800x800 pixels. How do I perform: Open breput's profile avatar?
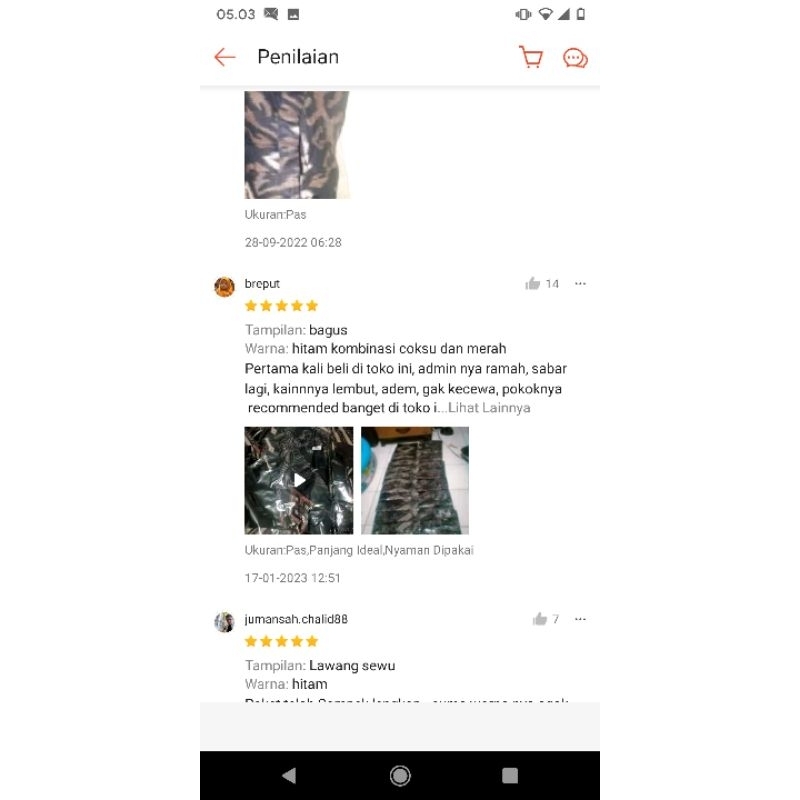tap(224, 287)
